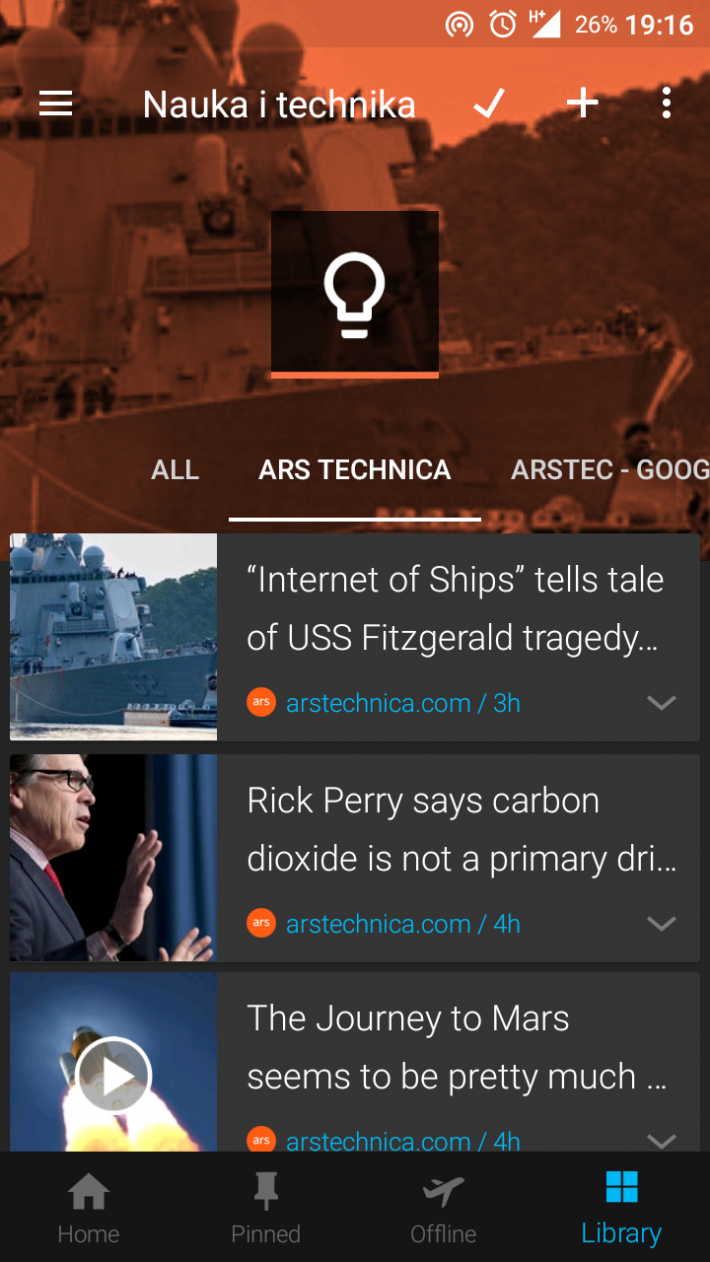Image resolution: width=710 pixels, height=1262 pixels.
Task: Open the Internet of Ships article
Action: point(455,609)
